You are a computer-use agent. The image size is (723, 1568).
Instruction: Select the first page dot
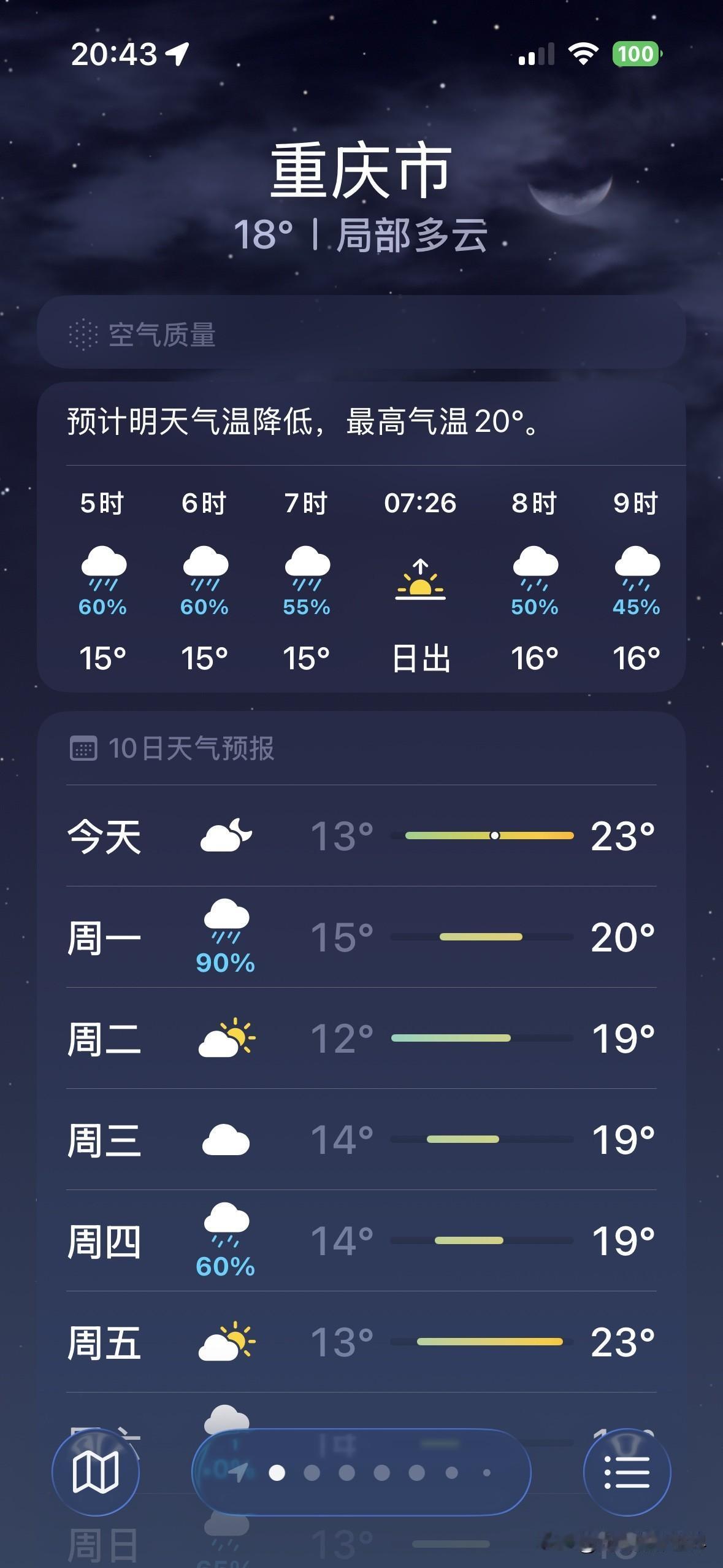click(277, 1474)
